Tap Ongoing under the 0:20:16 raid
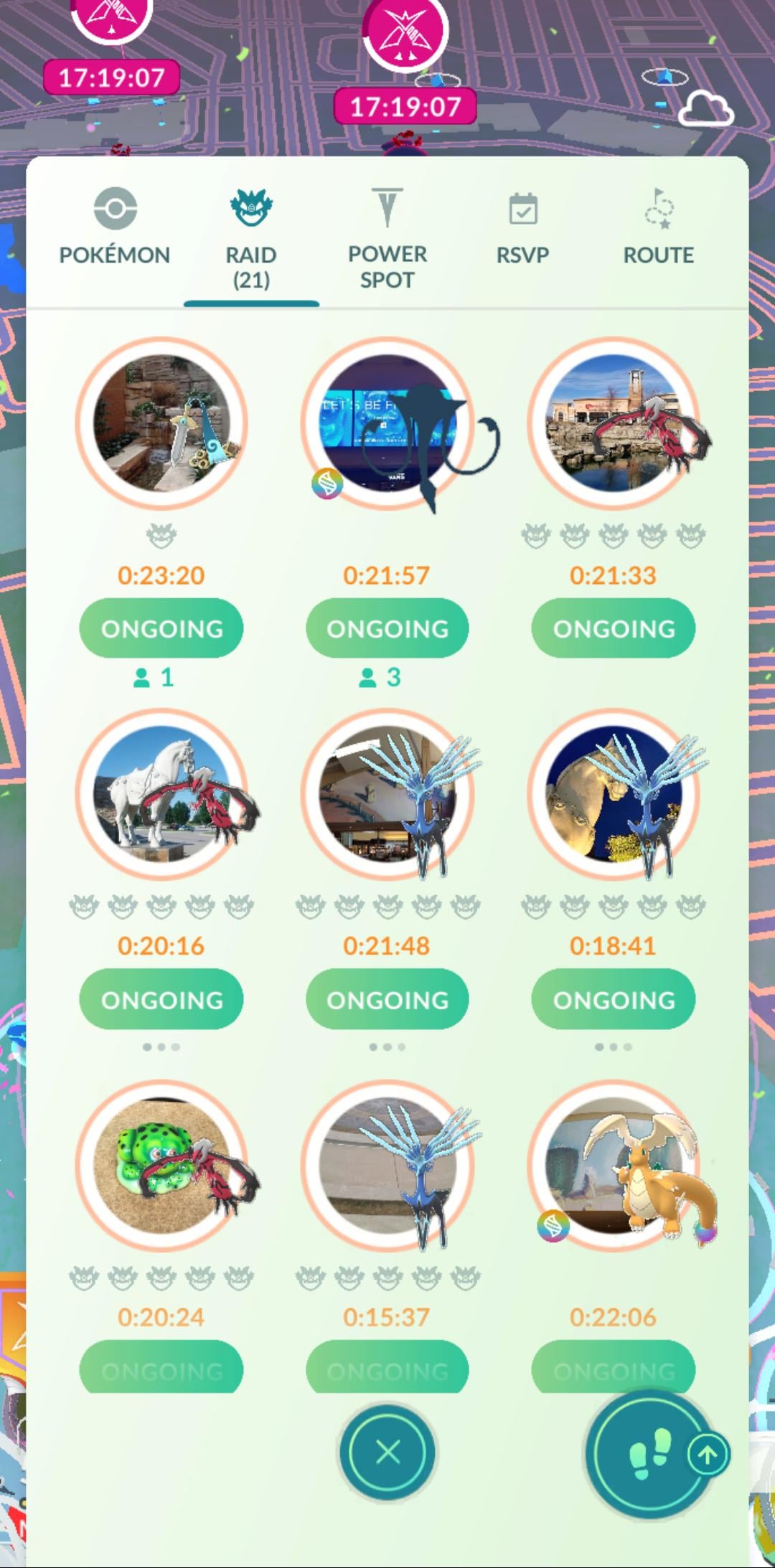Screen dimensions: 775x1568 point(161,999)
